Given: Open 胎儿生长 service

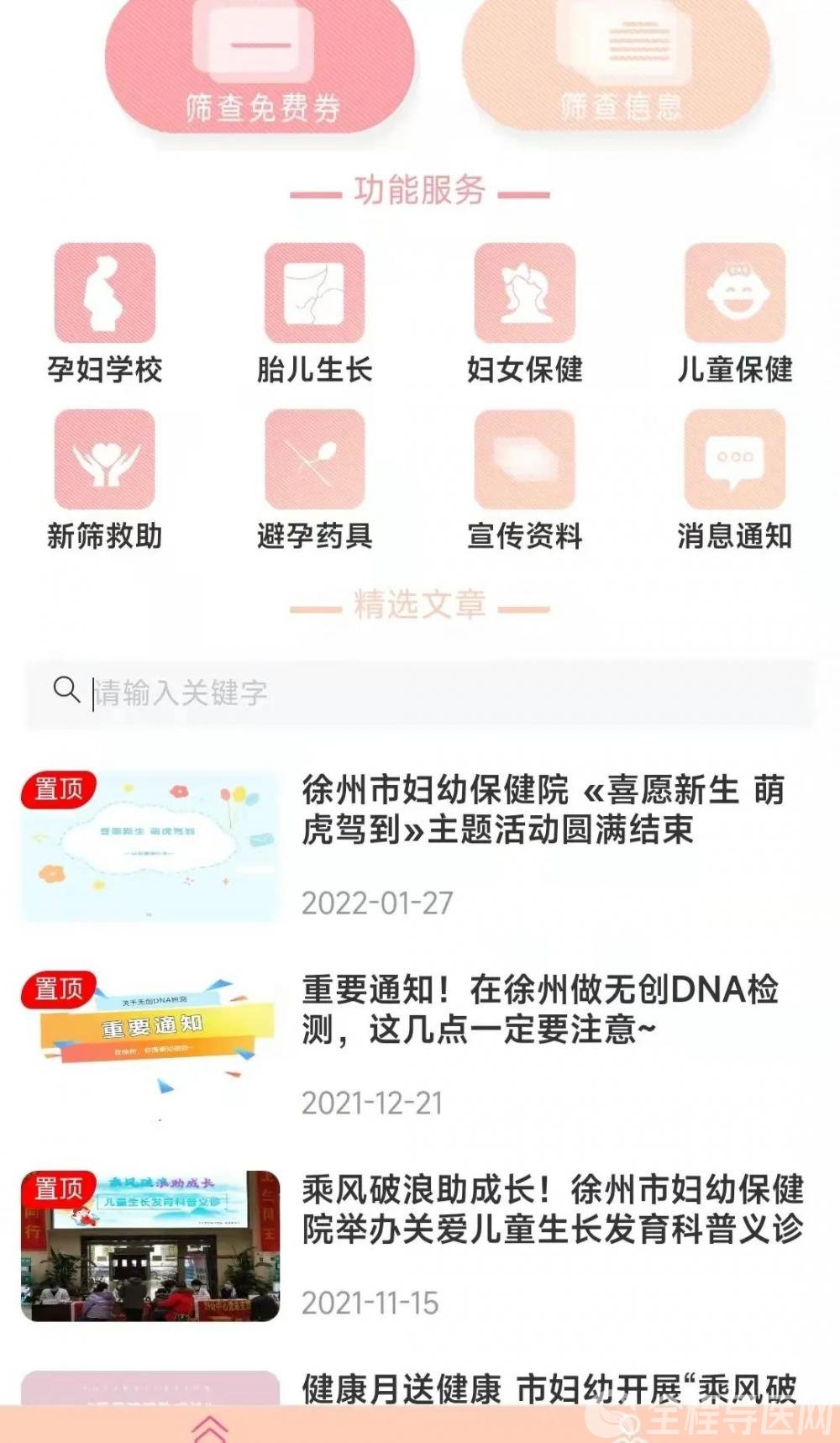Looking at the screenshot, I should [x=315, y=313].
